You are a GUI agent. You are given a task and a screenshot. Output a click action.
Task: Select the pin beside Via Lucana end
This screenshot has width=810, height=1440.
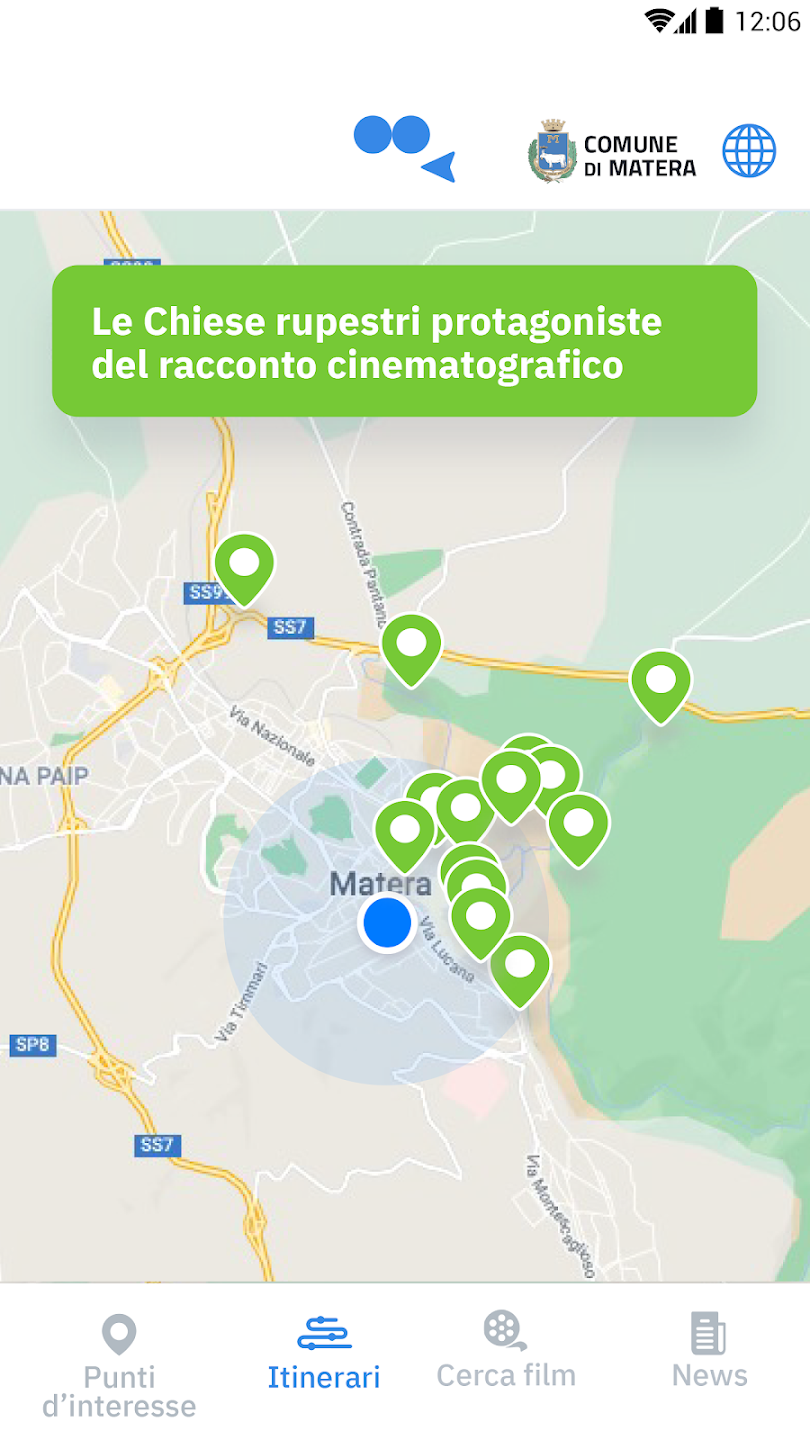point(520,966)
